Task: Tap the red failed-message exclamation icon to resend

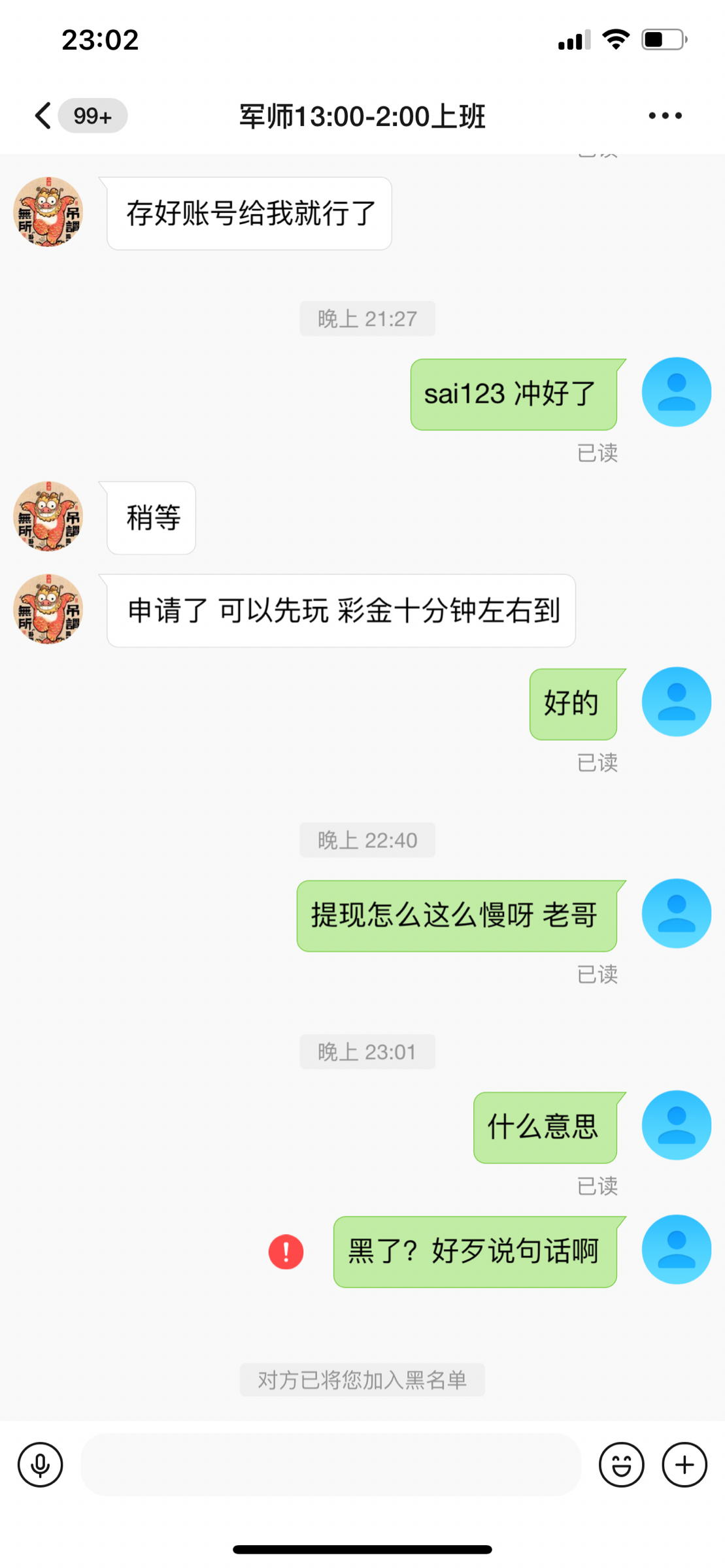Action: coord(286,1249)
